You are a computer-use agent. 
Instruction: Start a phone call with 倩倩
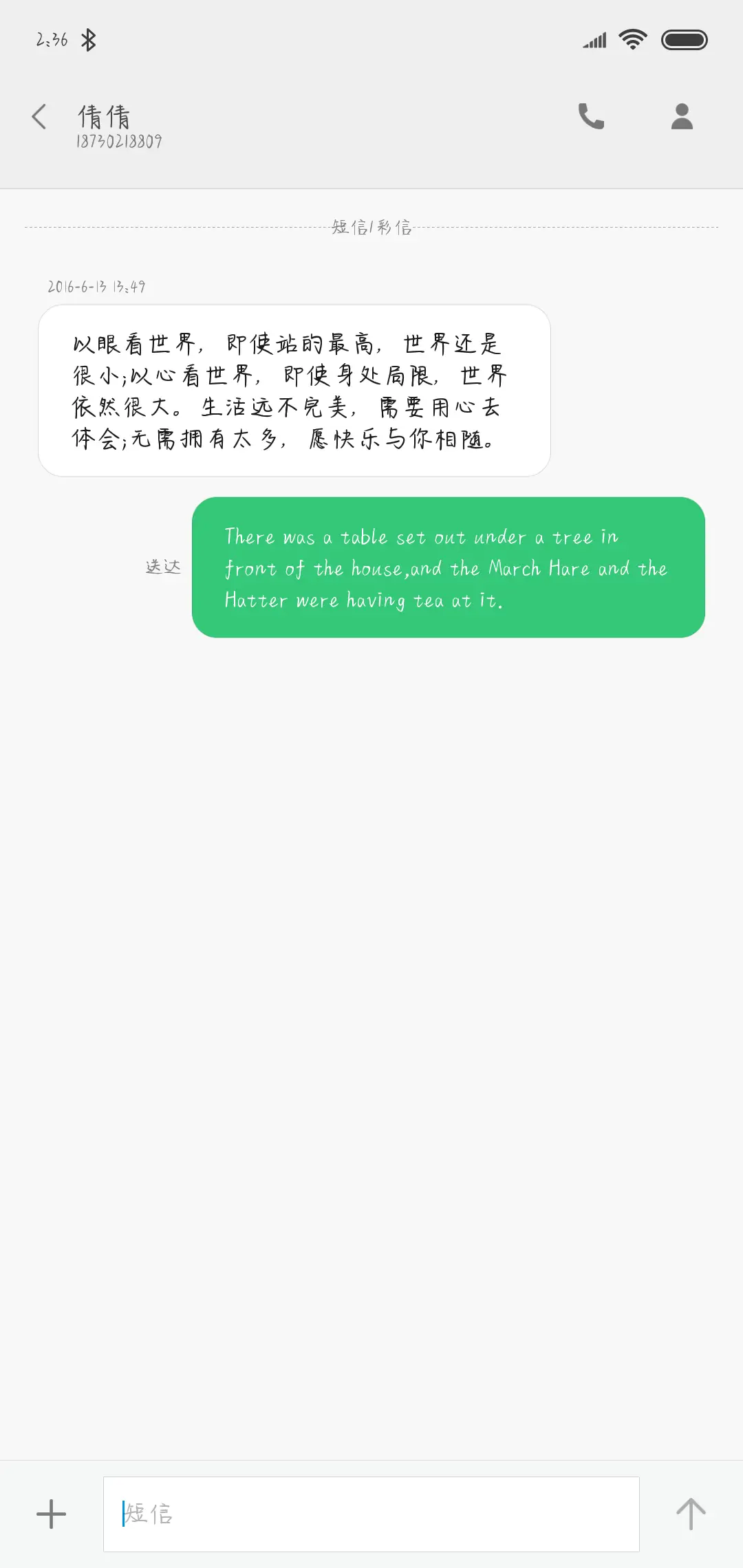590,117
